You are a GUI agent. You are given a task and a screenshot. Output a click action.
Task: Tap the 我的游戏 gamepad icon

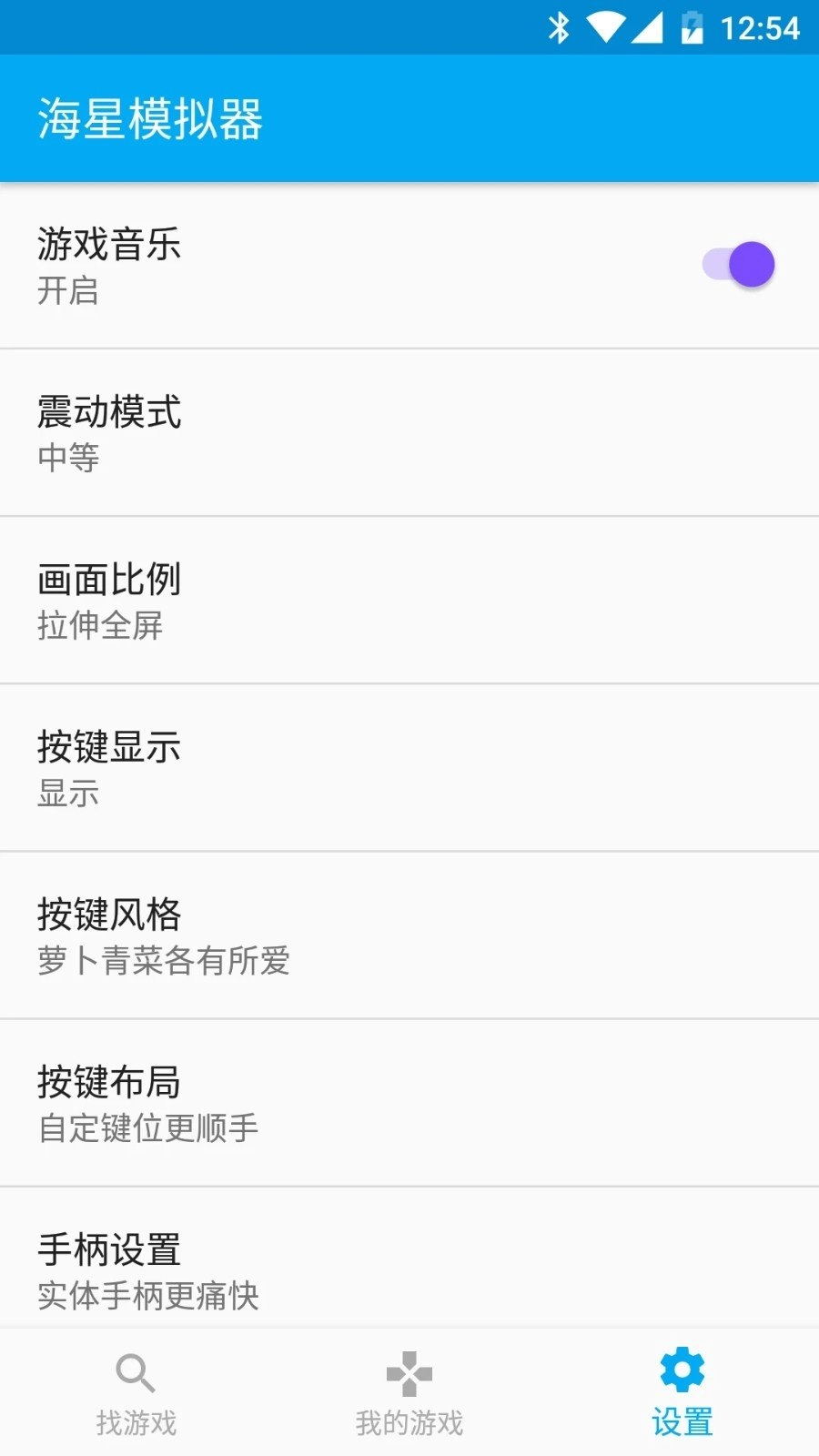coord(409,1374)
